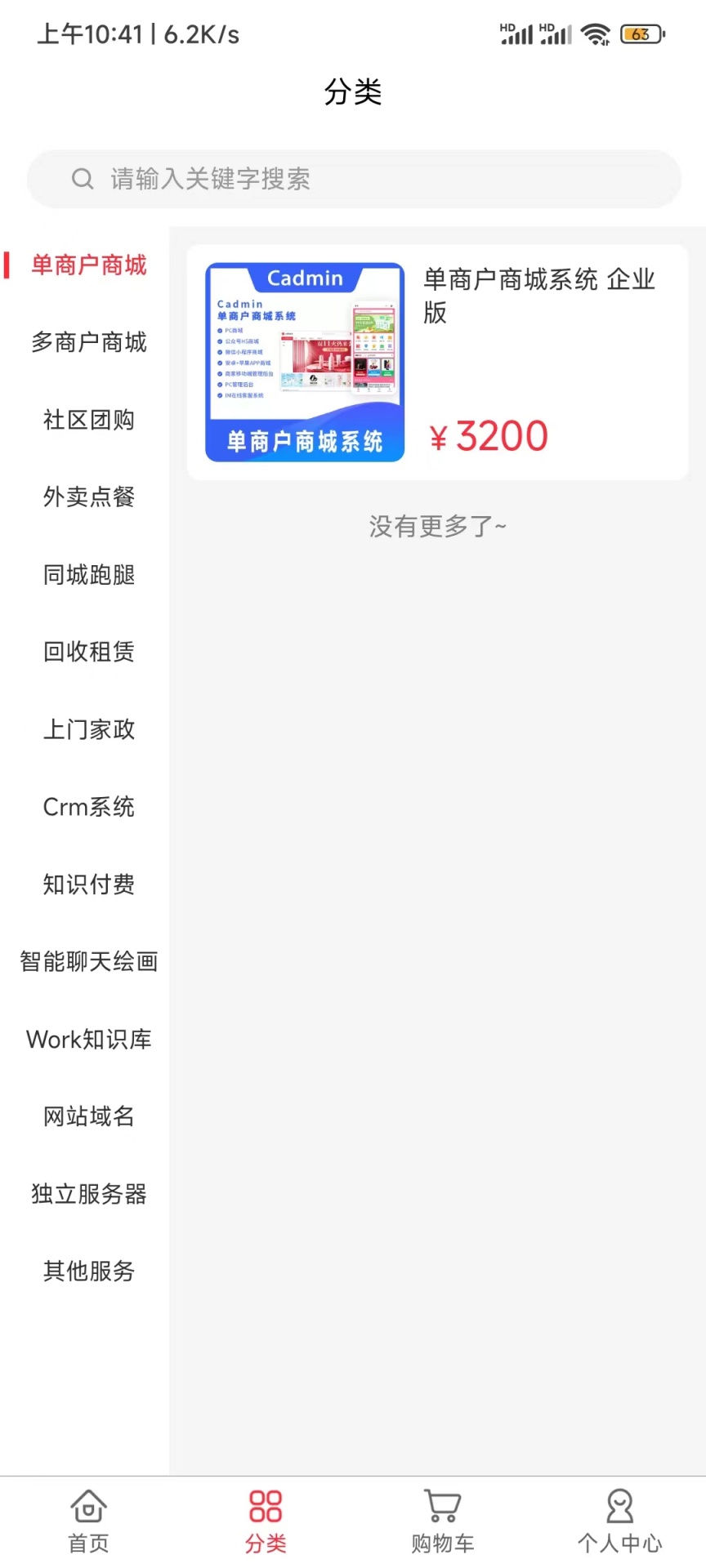This screenshot has height=1568, width=706.
Task: Open the 社区团购 category
Action: tap(88, 420)
